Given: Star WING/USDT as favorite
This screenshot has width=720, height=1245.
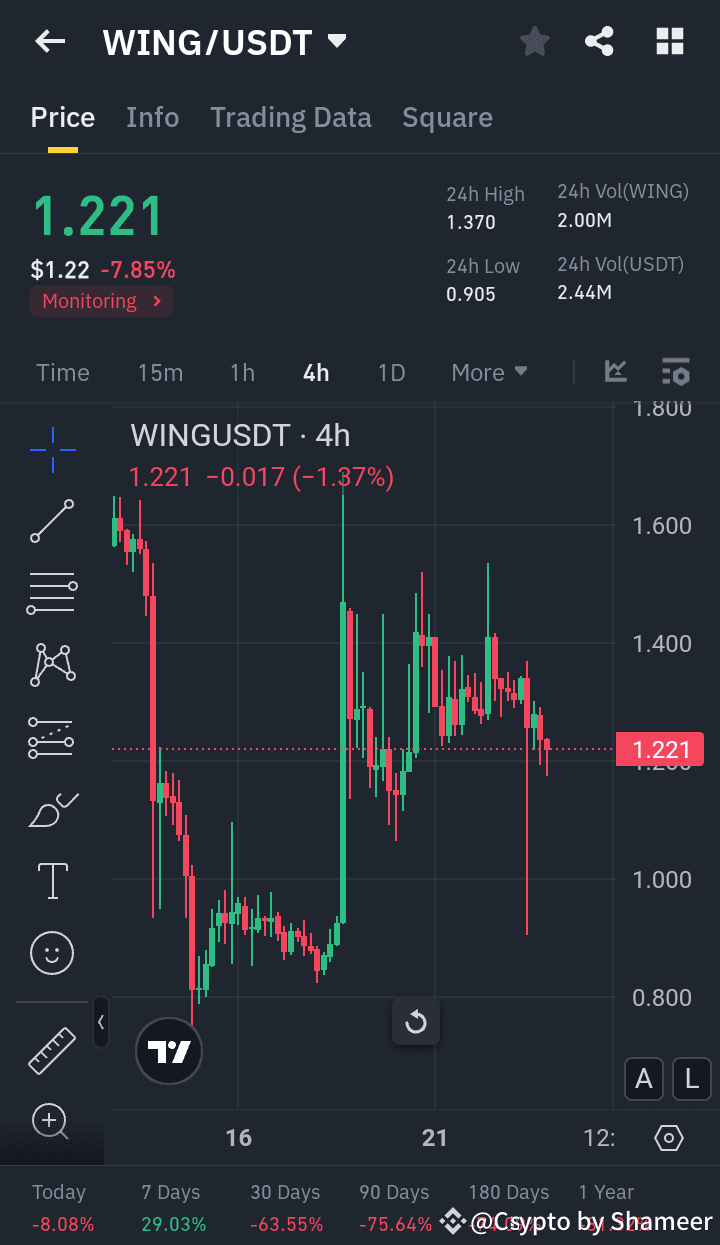Looking at the screenshot, I should (x=534, y=41).
